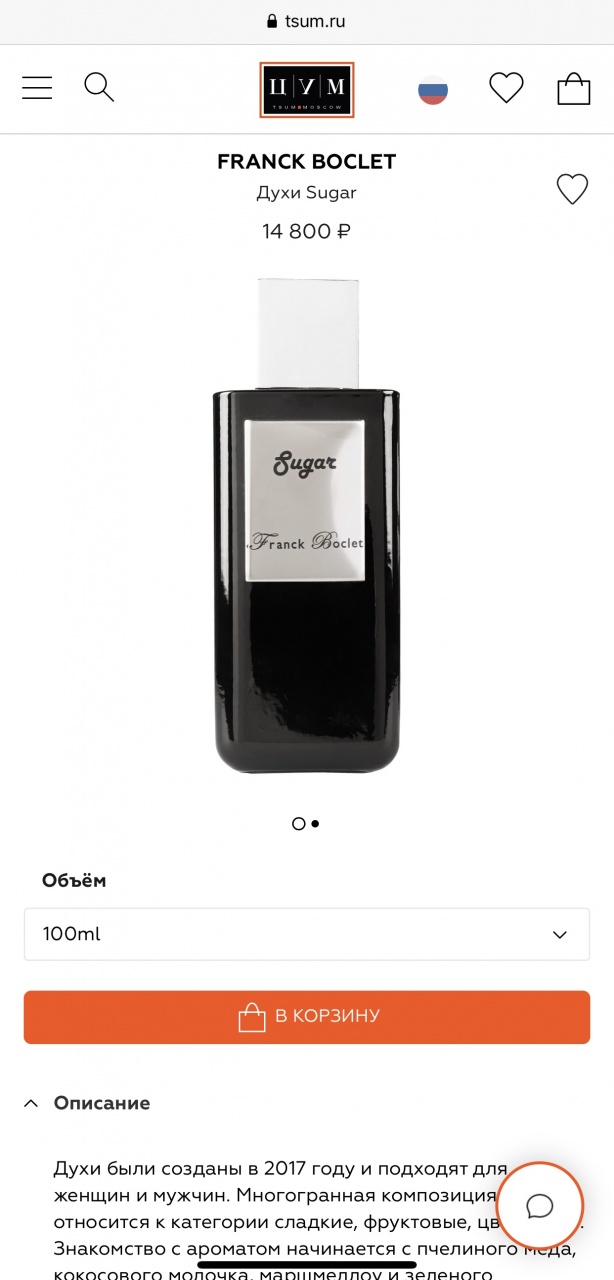Show the second product image via its dot

point(316,824)
